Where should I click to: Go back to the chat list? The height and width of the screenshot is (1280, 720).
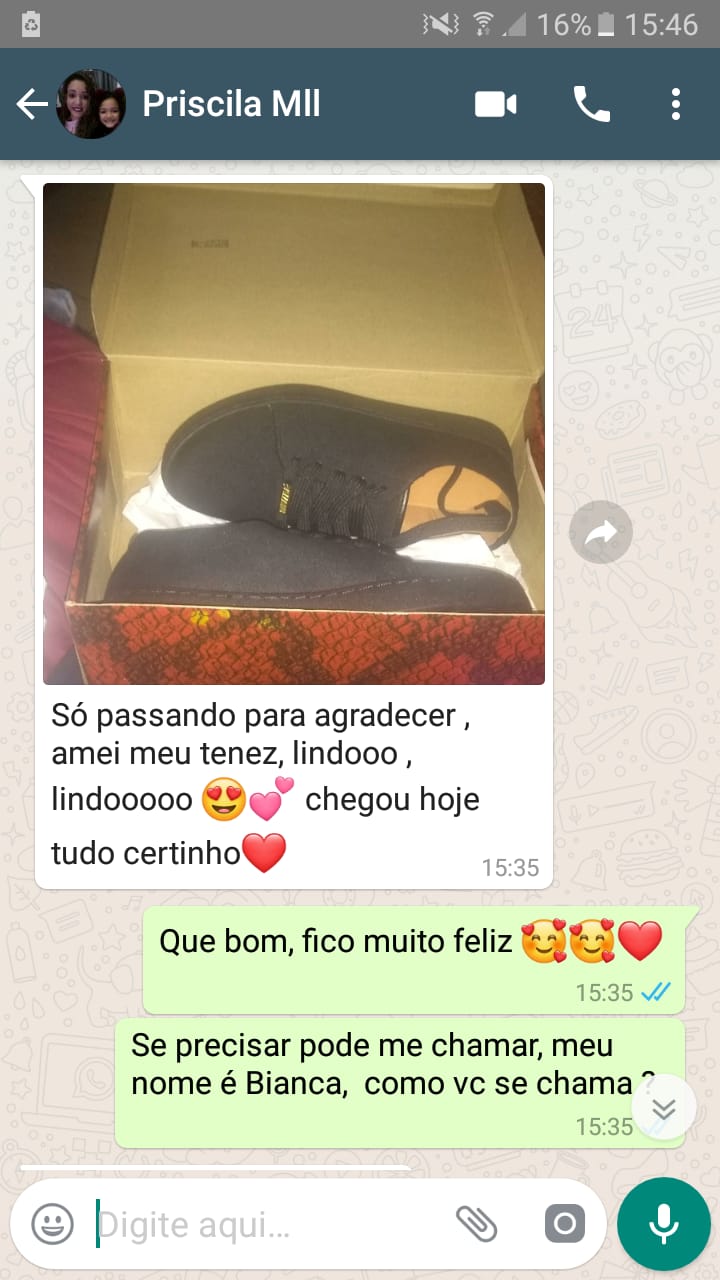tap(32, 104)
